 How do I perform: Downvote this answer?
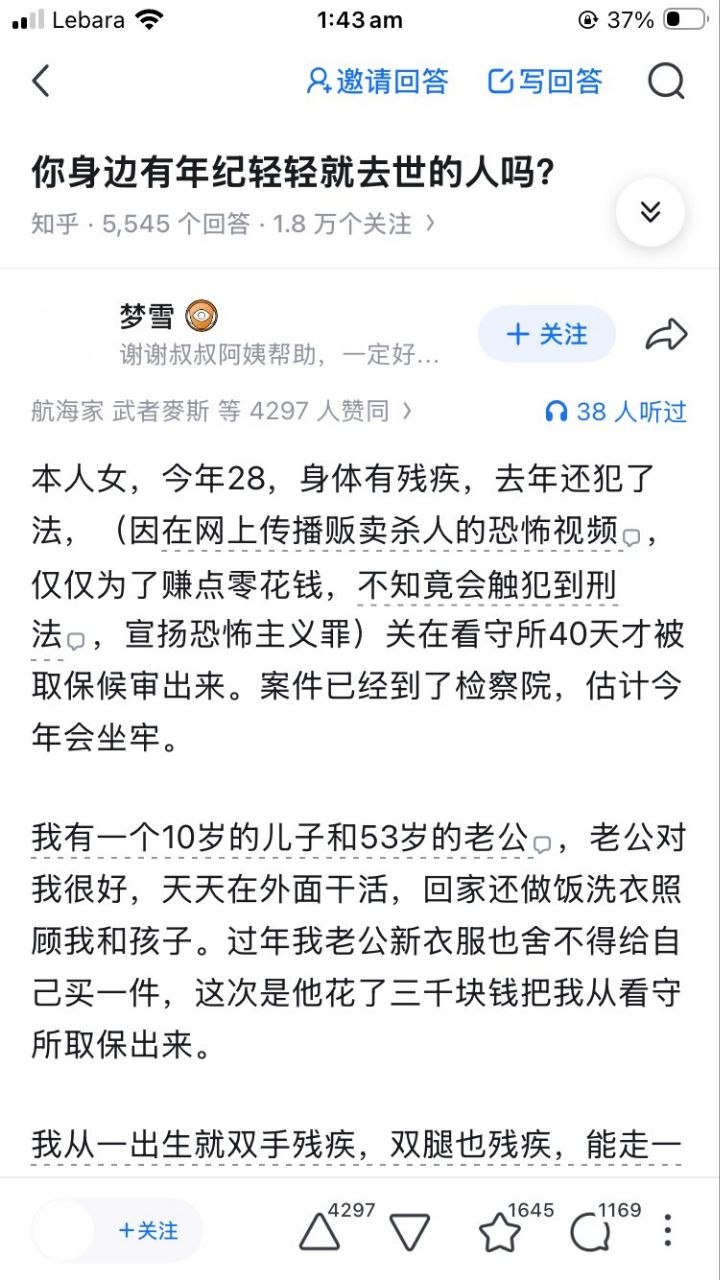pos(410,1231)
